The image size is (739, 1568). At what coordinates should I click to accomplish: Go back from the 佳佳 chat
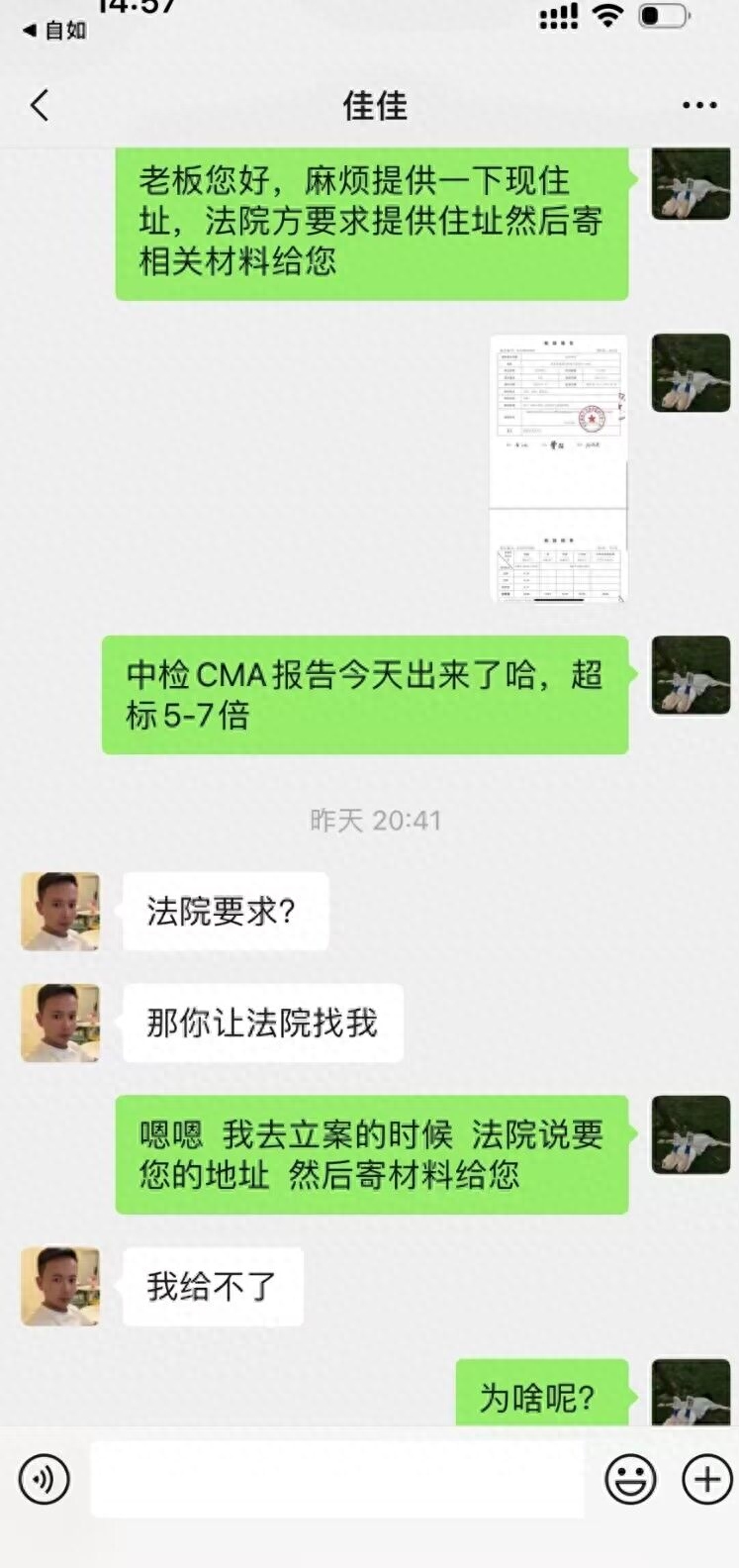tap(40, 105)
